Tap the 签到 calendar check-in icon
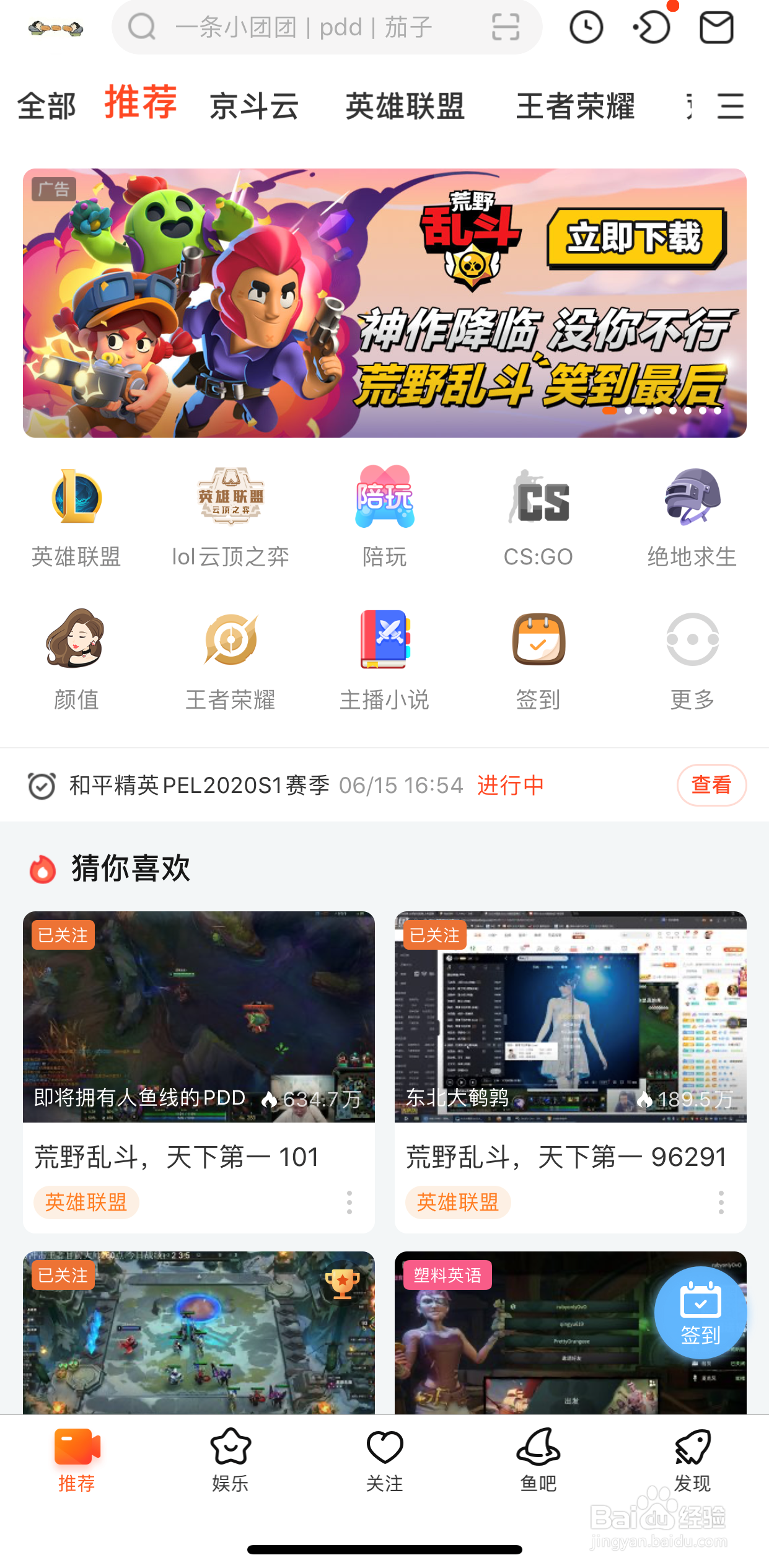This screenshot has width=769, height=1568. click(x=538, y=644)
